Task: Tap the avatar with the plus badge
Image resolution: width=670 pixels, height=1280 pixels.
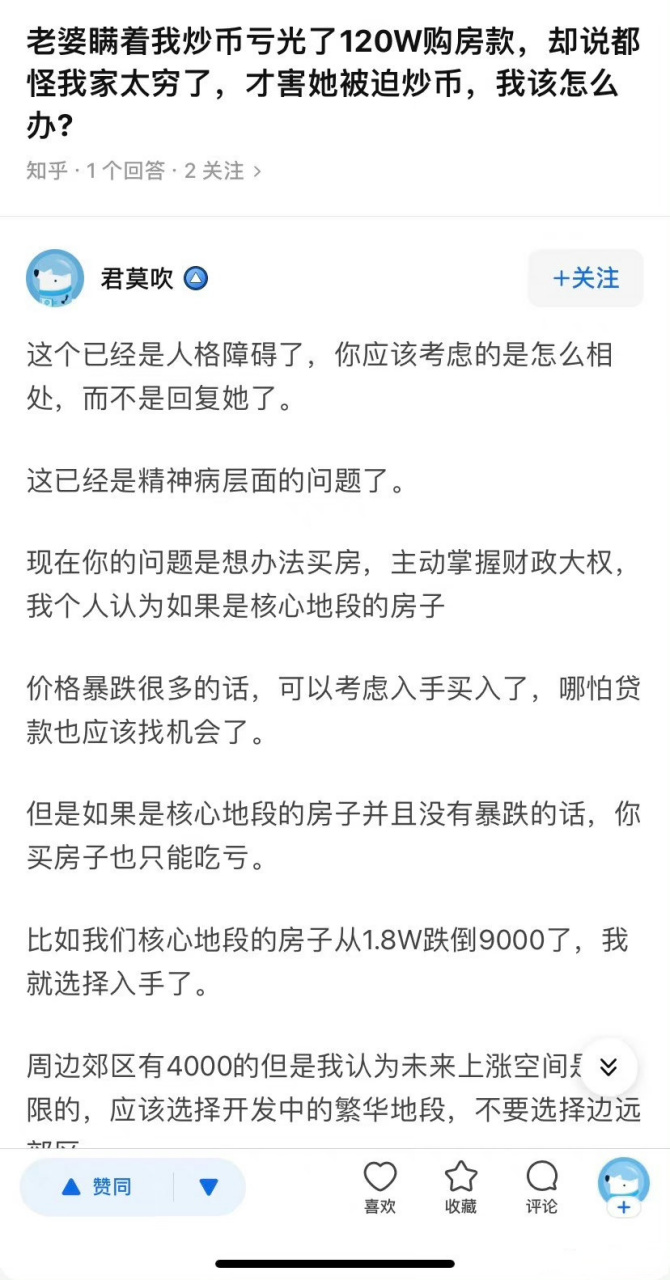Action: click(x=623, y=1186)
